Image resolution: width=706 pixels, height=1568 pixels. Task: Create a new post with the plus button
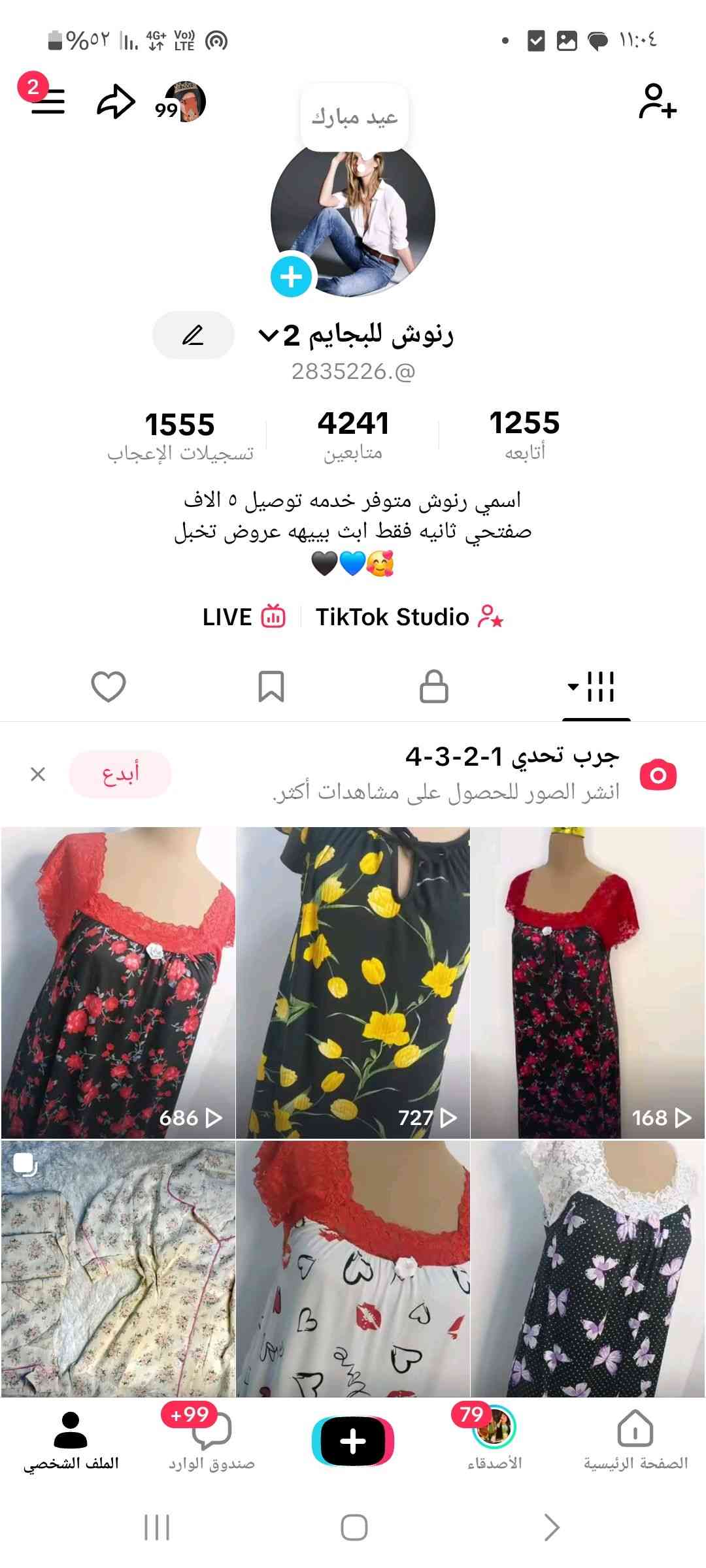point(353,1441)
